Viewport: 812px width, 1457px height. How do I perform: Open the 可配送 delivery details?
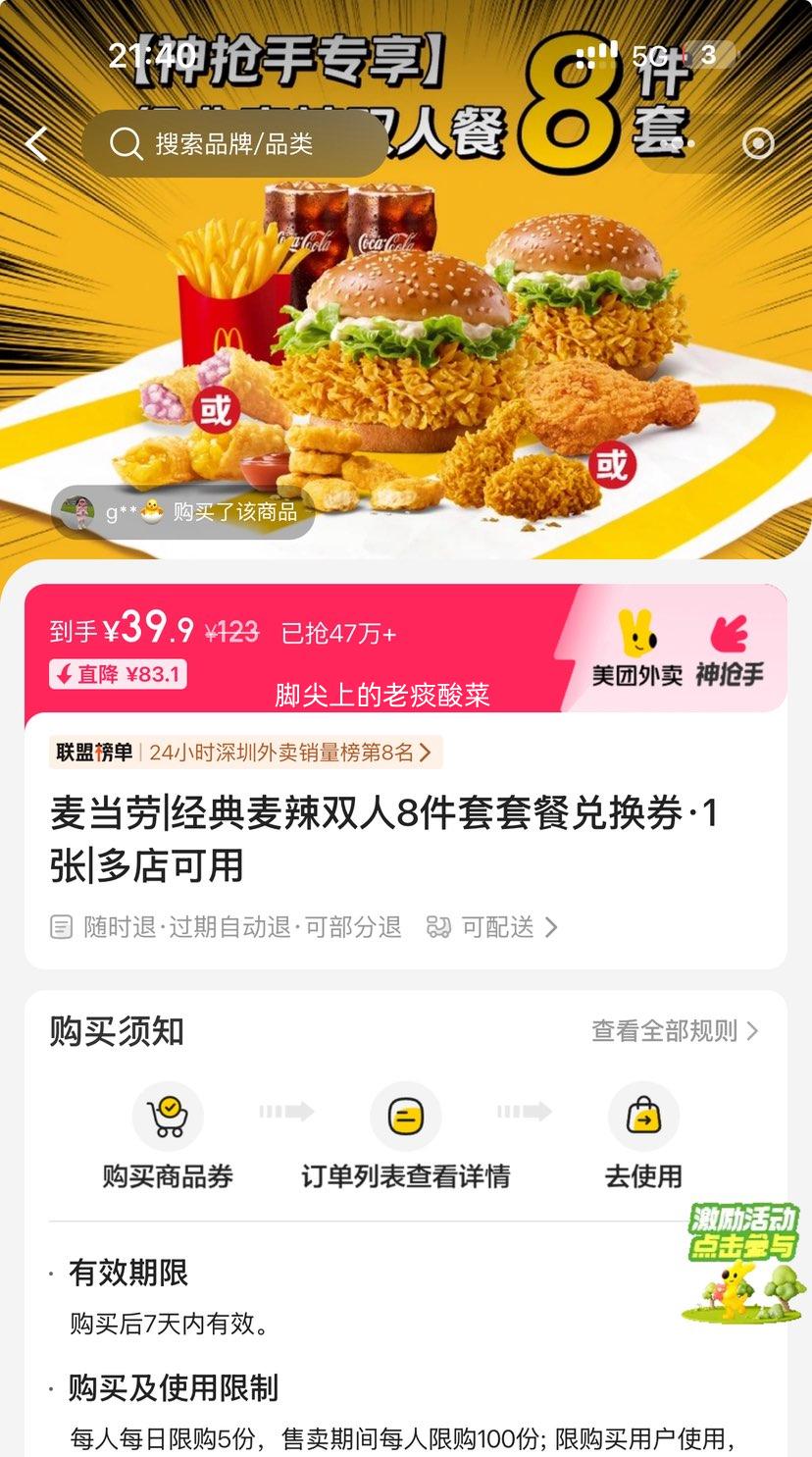(495, 927)
